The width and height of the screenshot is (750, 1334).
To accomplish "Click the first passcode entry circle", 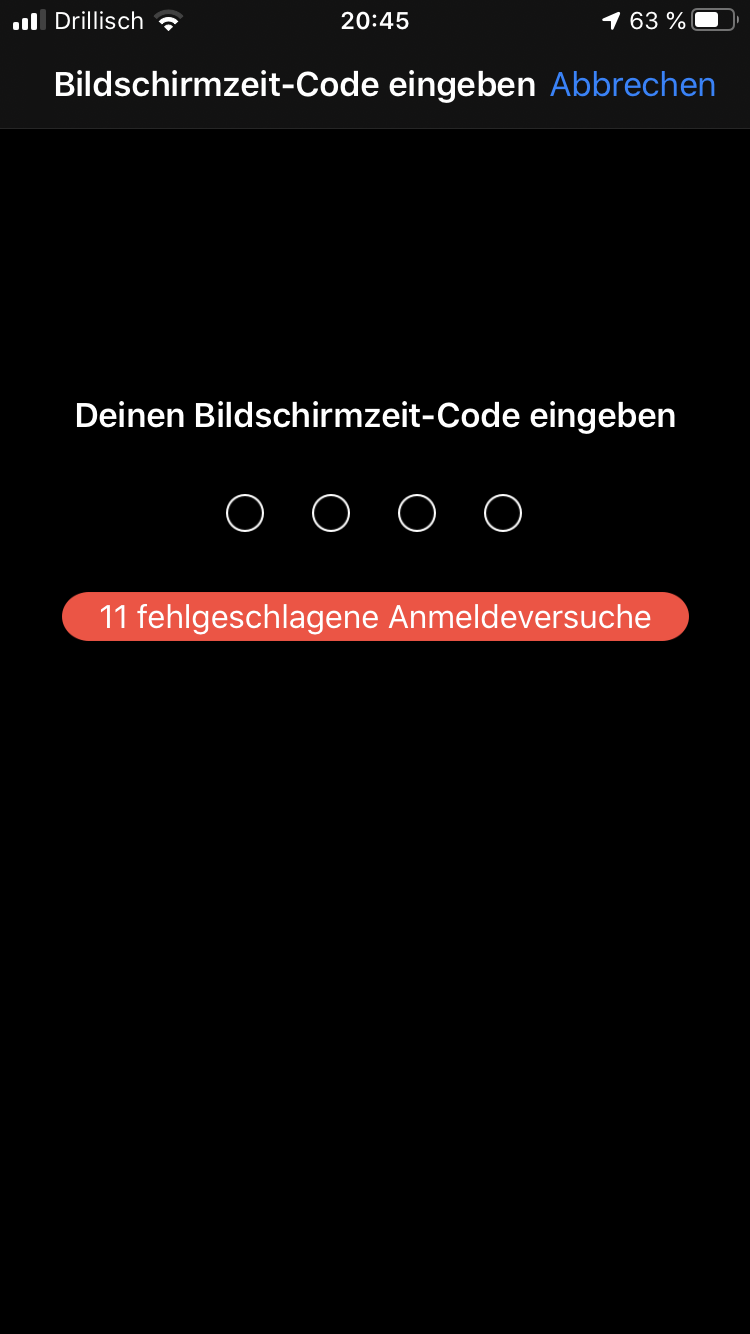I will [x=244, y=512].
